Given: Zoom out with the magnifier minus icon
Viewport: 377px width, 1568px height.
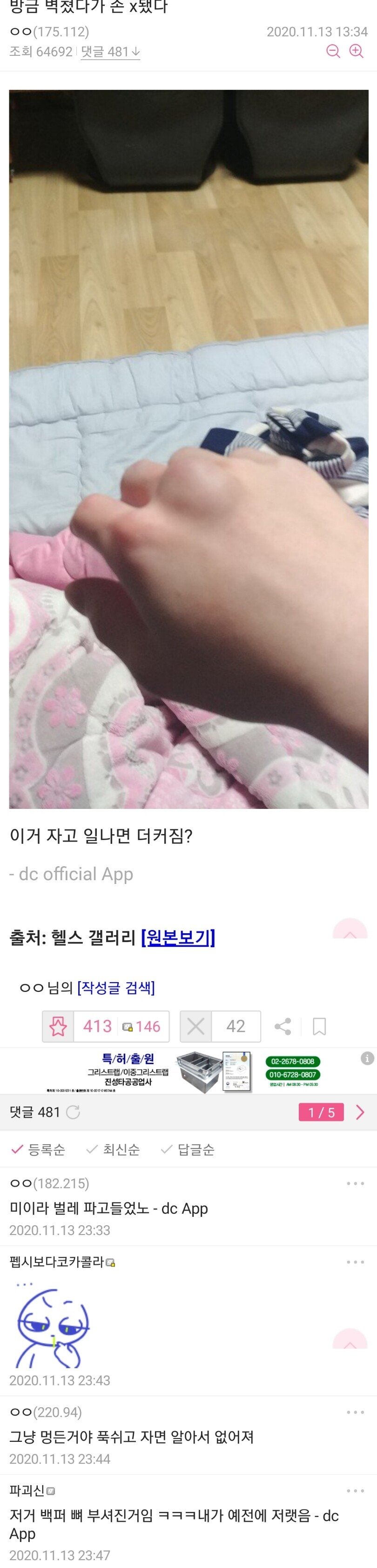Looking at the screenshot, I should pyautogui.click(x=333, y=52).
